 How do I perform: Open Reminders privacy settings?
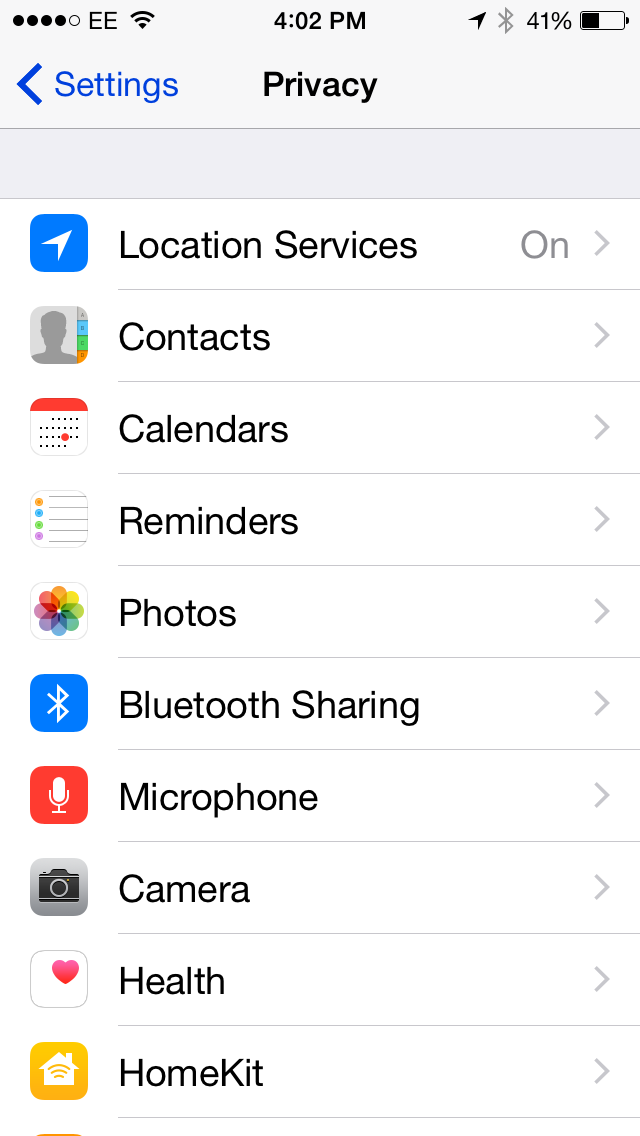pos(320,521)
